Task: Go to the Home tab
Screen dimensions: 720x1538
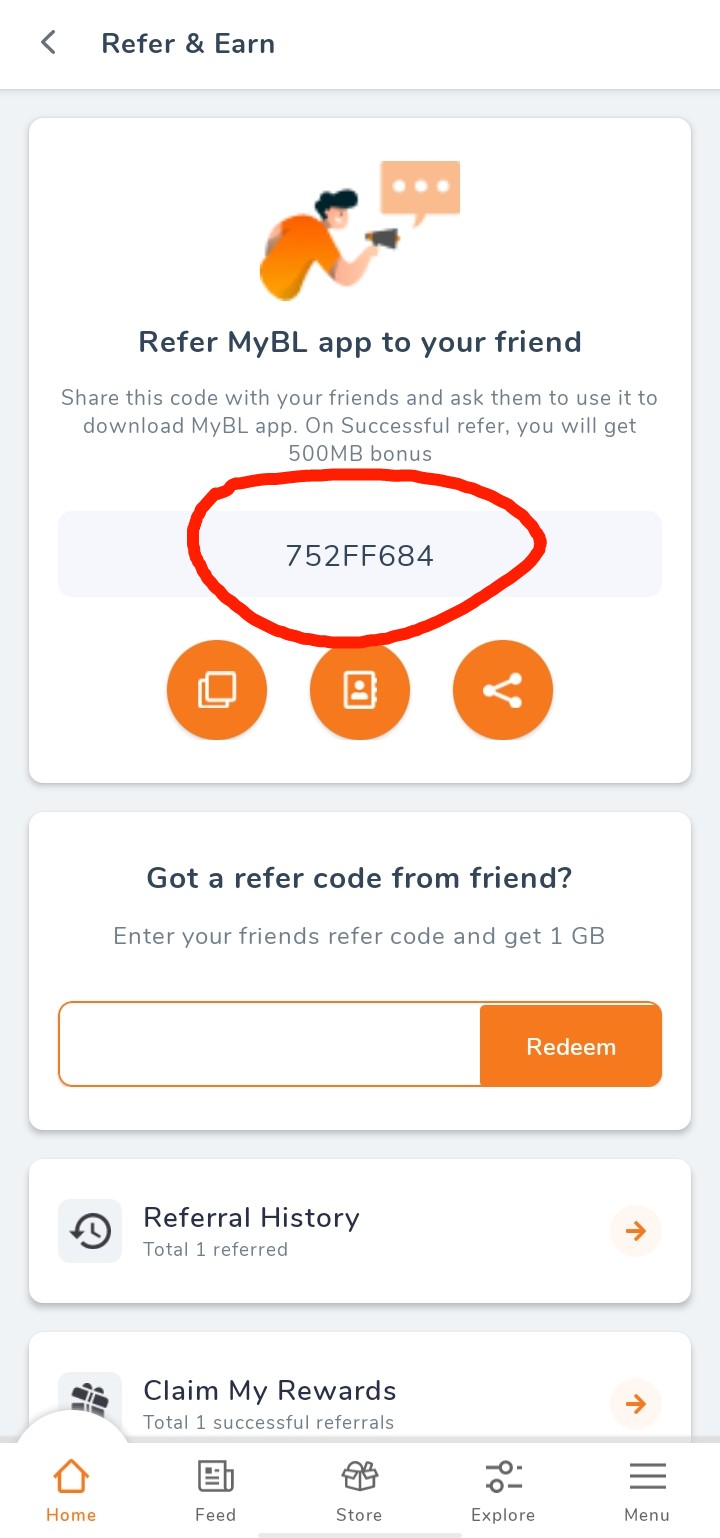Action: [71, 1490]
